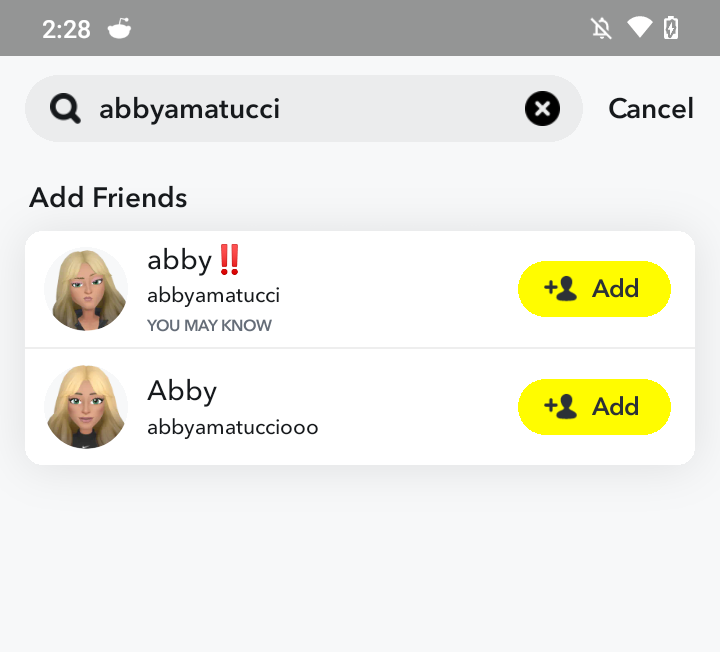
Task: Open the profile row for abbyamatucci
Action: coord(300,290)
